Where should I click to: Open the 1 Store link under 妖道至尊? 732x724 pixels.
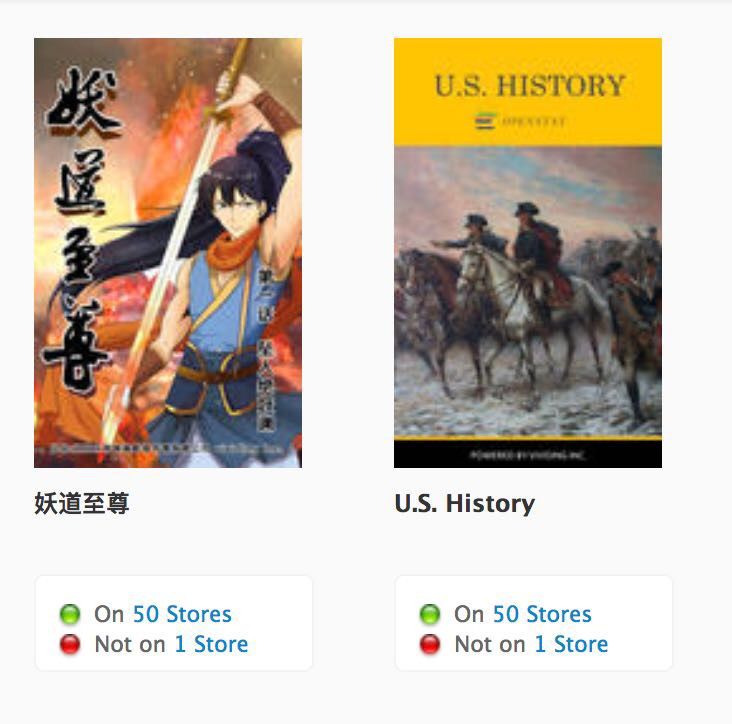(211, 644)
